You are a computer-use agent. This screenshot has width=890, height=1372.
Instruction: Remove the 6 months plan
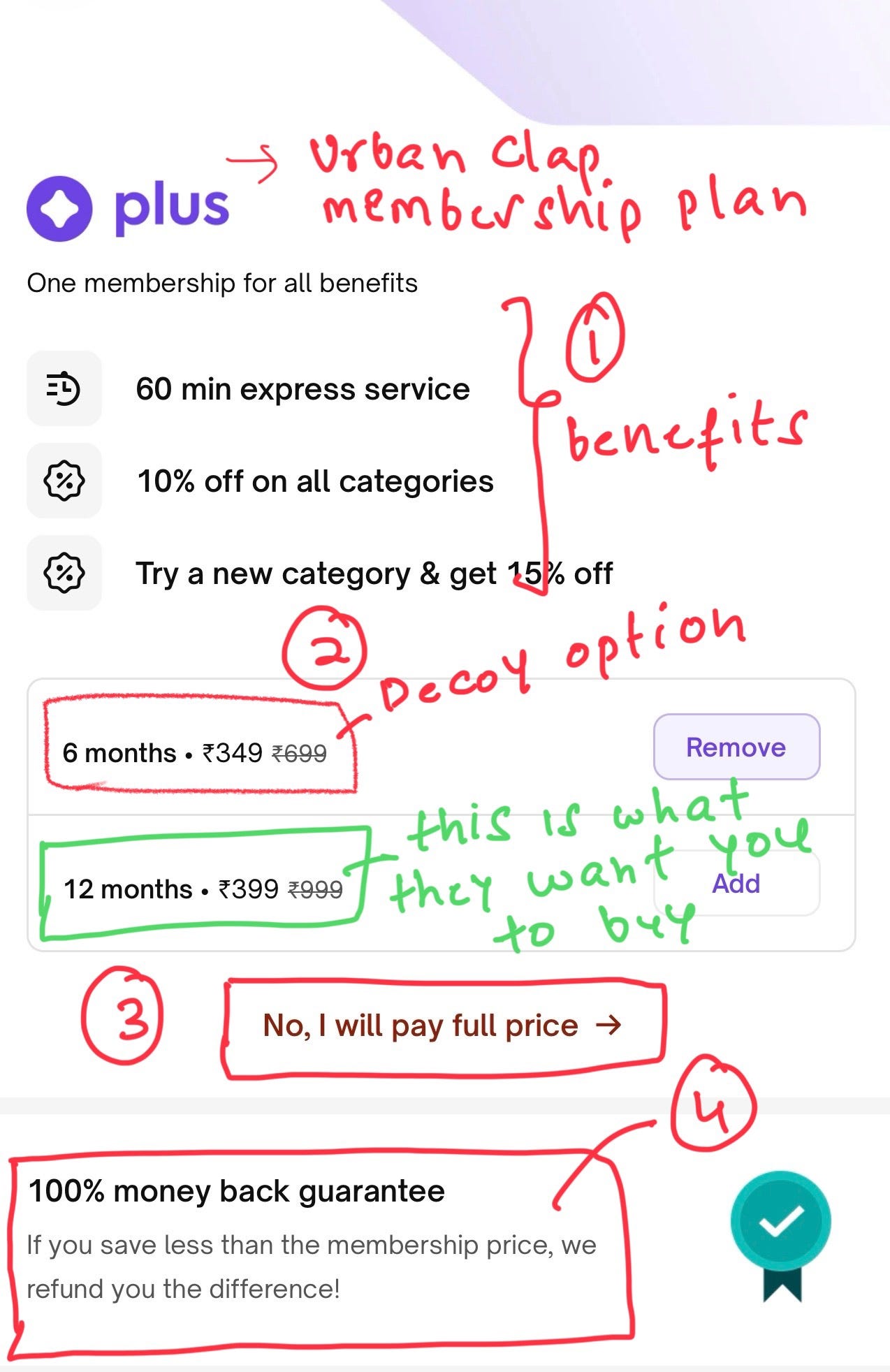coord(736,747)
